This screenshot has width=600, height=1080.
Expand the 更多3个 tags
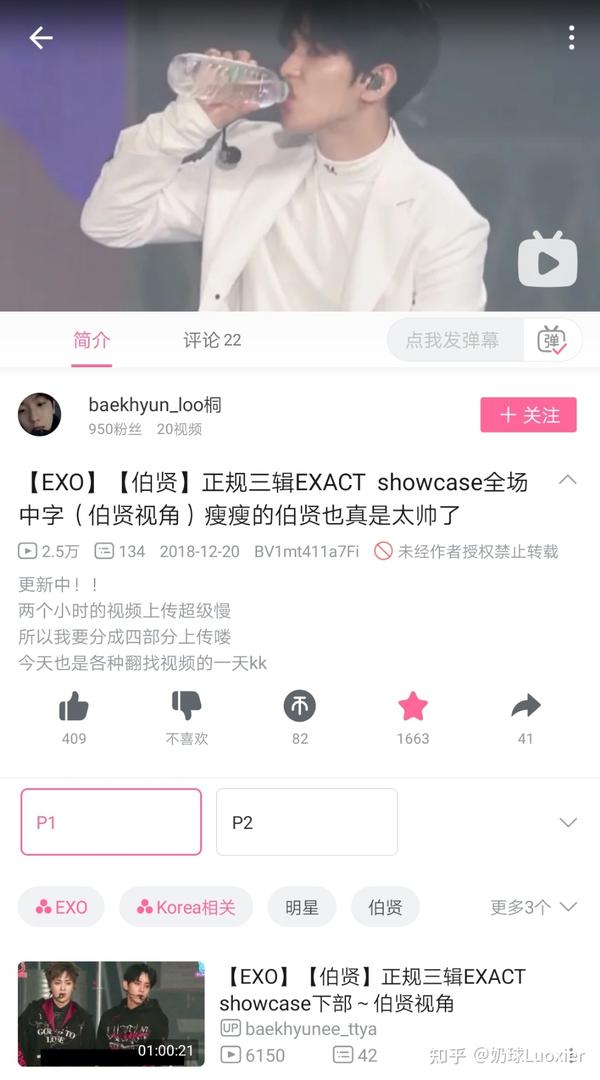(534, 907)
